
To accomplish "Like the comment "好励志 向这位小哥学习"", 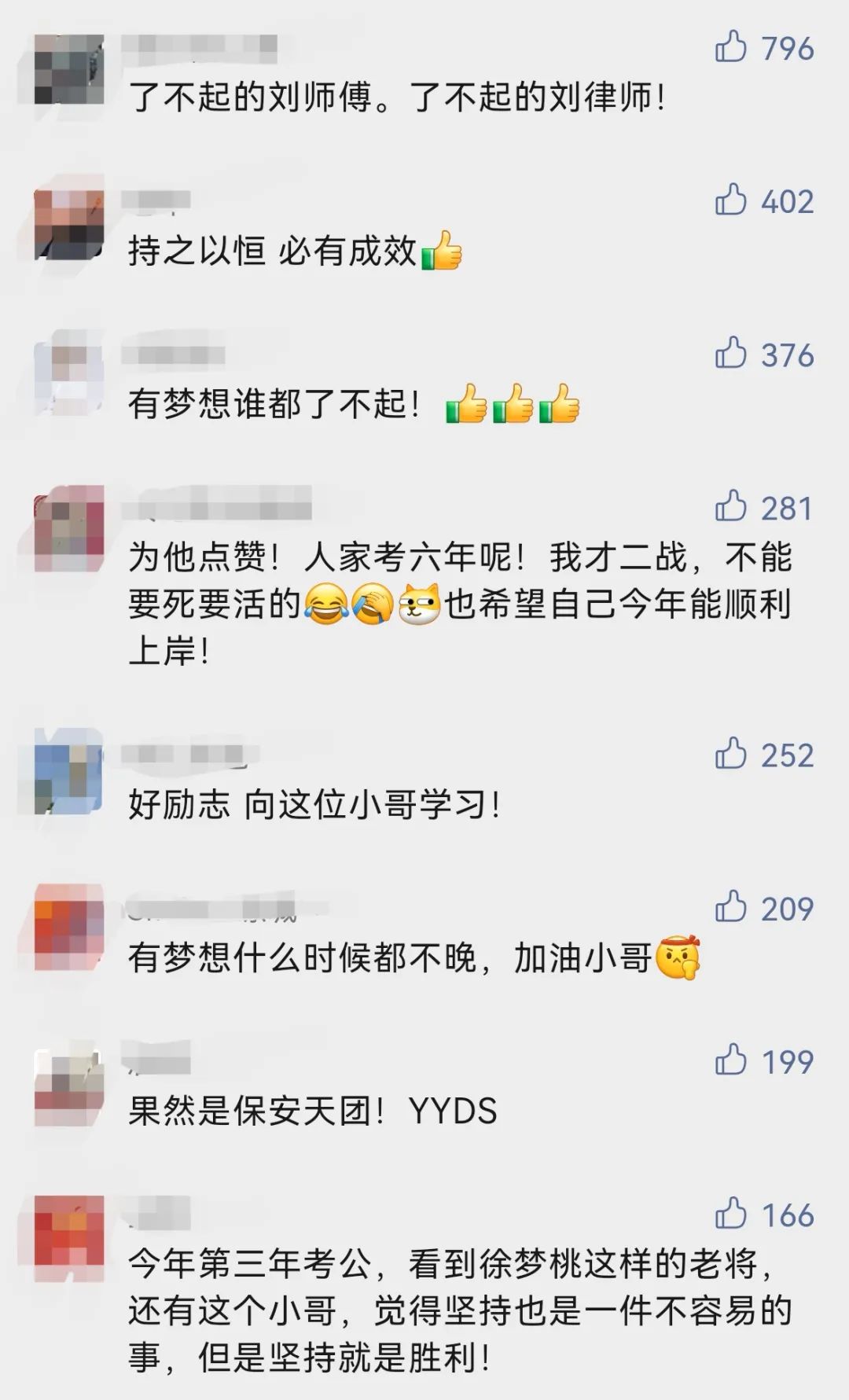I will point(730,753).
